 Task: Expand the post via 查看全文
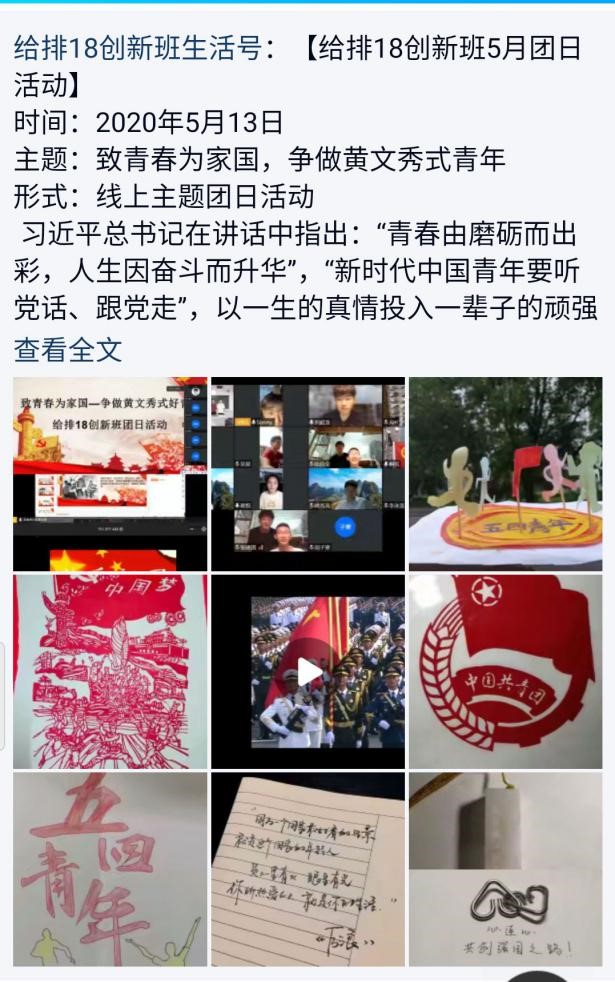(x=68, y=350)
